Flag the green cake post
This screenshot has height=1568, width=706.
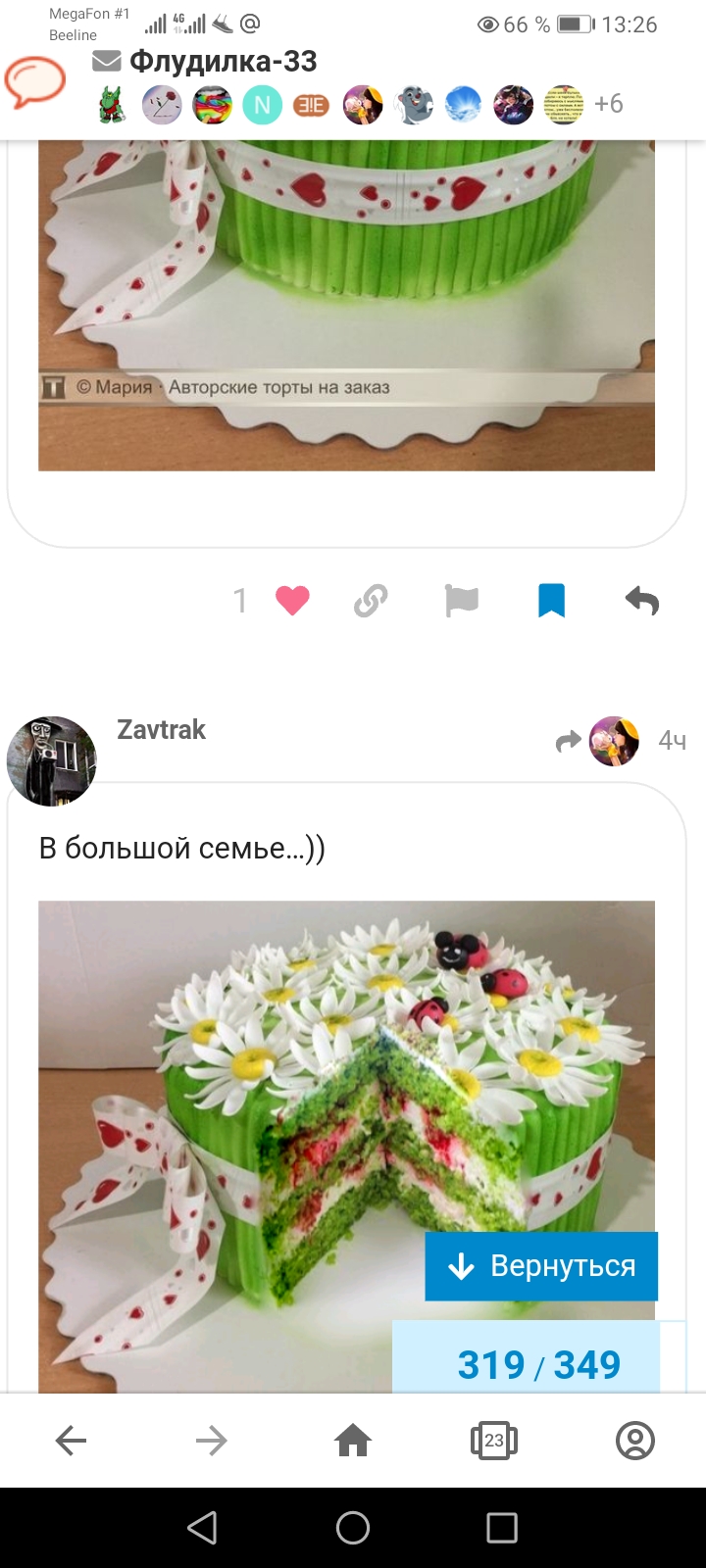[461, 600]
